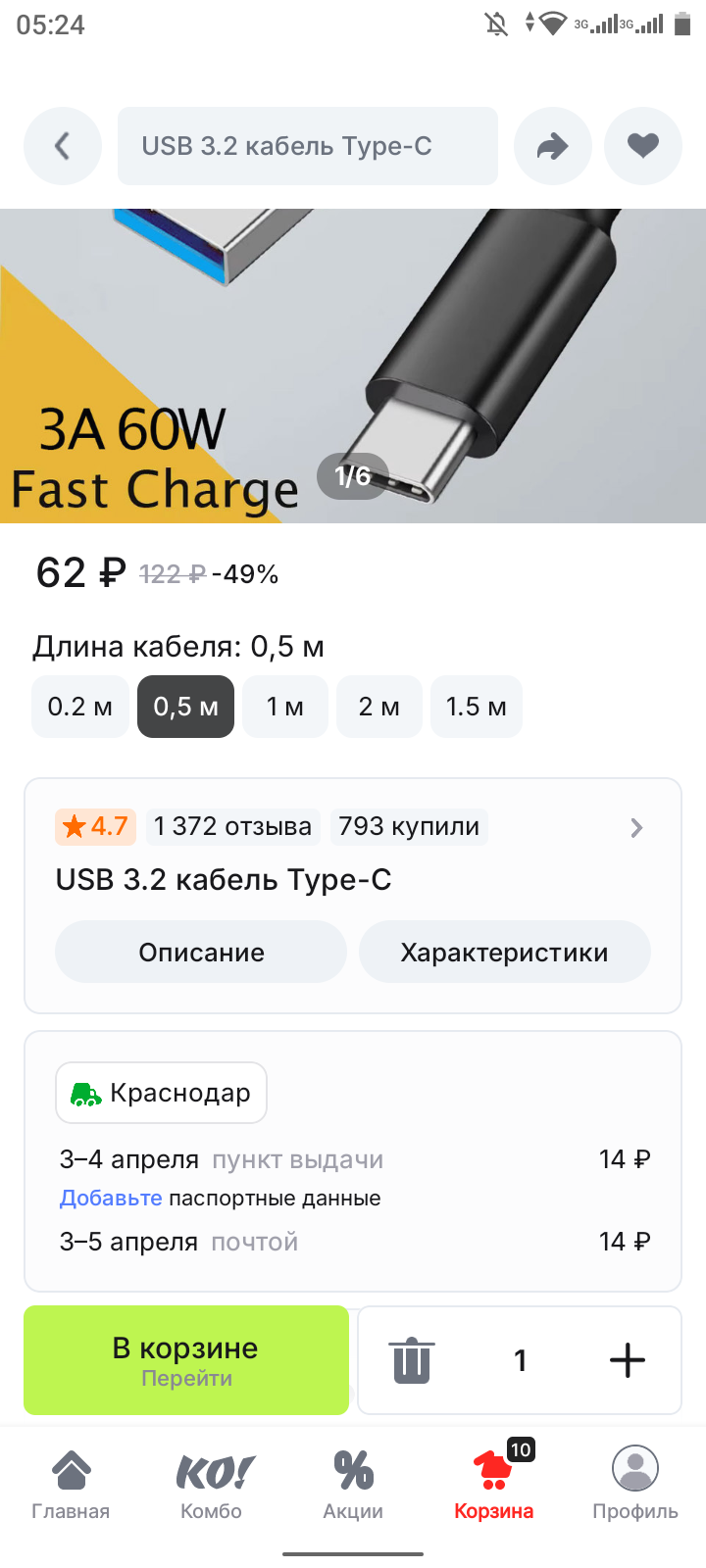Switch to the Характеристики tab
The width and height of the screenshot is (706, 1568).
pos(504,951)
